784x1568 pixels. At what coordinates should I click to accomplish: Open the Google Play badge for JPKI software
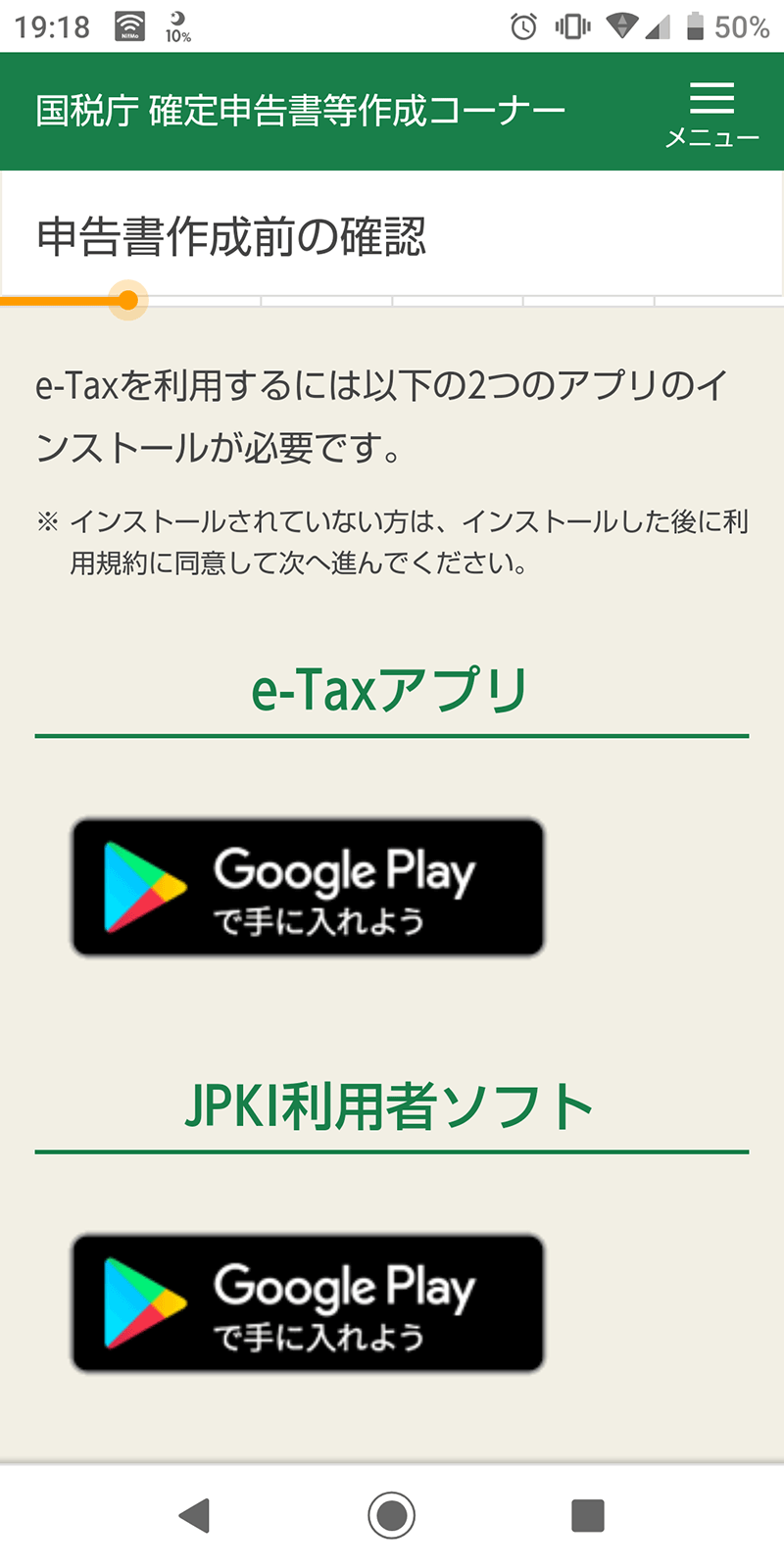pyautogui.click(x=306, y=1303)
